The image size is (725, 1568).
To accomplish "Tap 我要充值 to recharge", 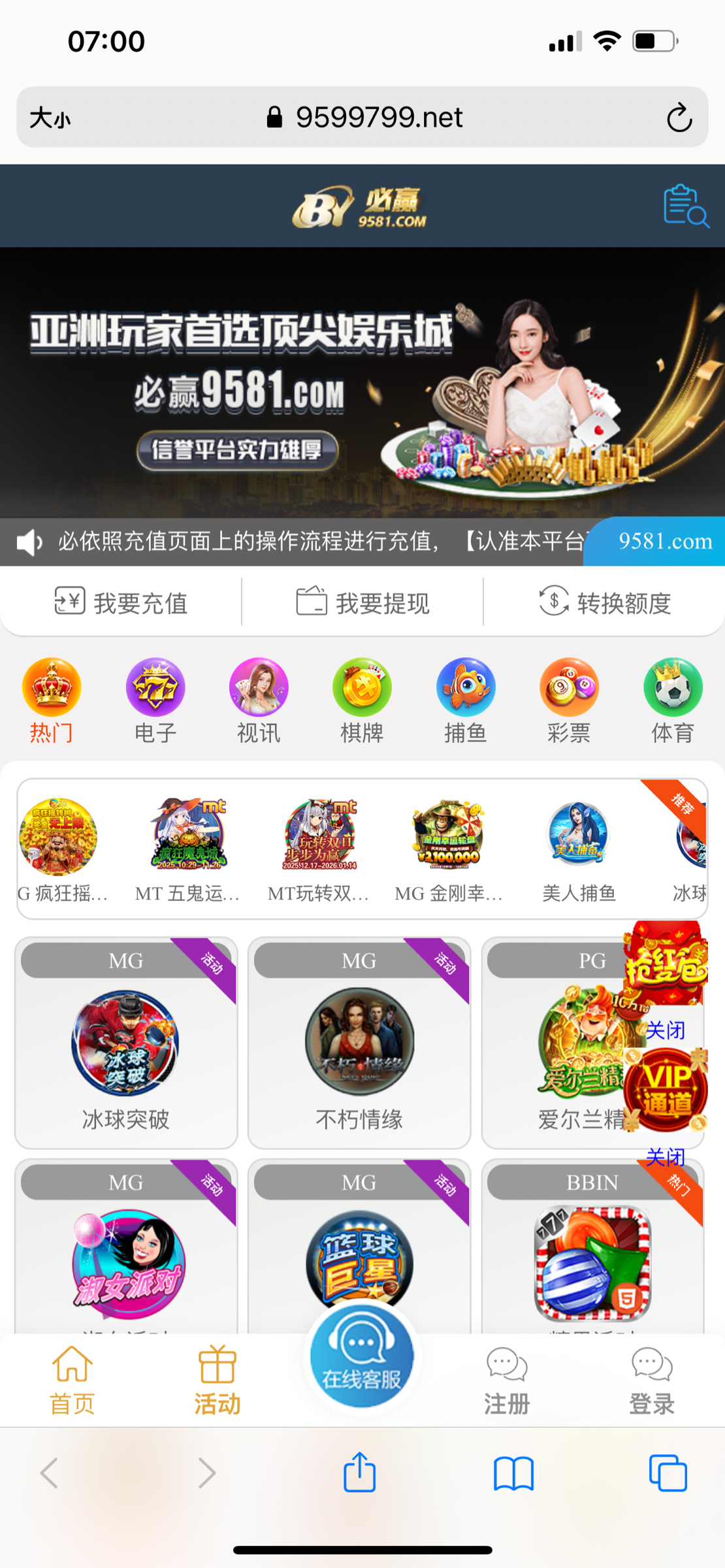I will (121, 602).
